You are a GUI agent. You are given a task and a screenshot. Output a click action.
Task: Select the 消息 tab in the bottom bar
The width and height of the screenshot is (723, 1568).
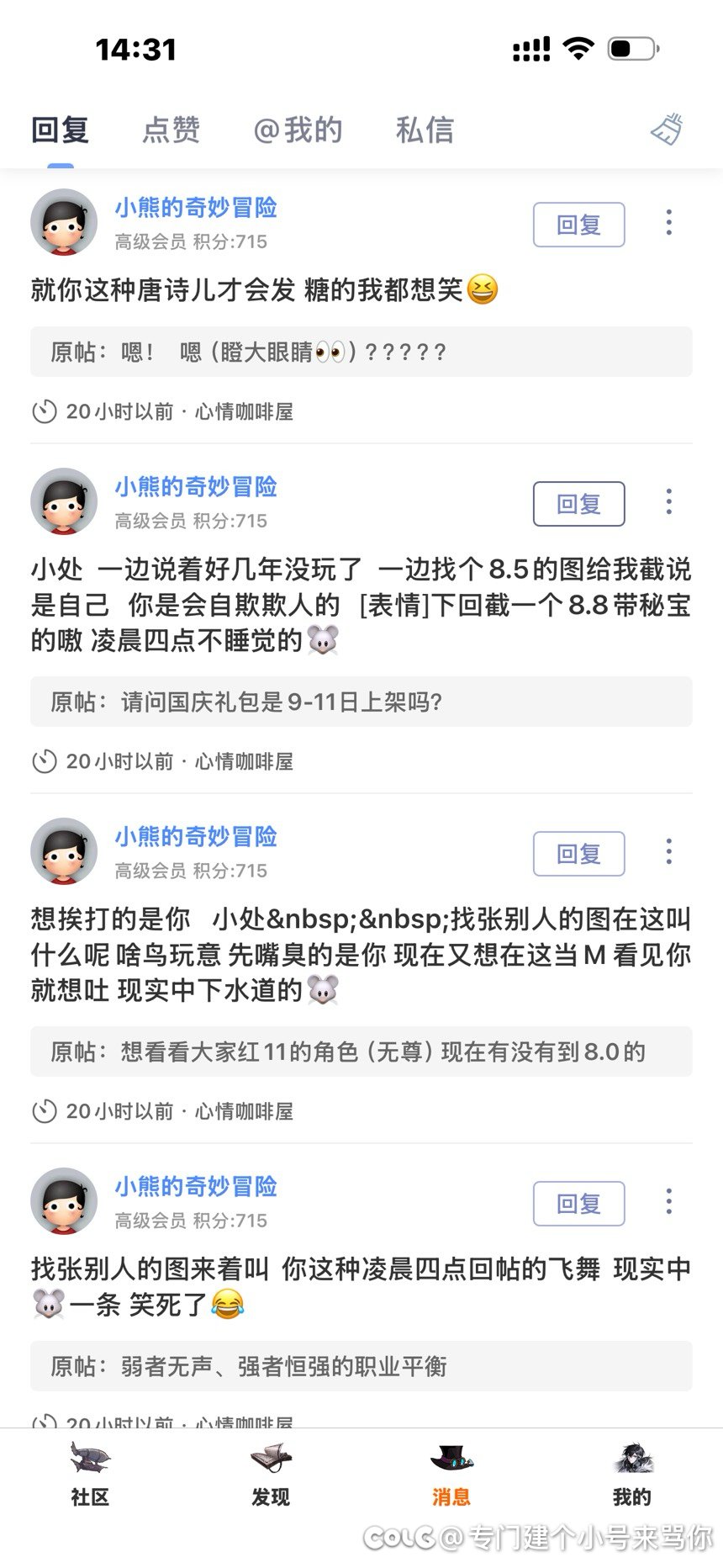pyautogui.click(x=451, y=1474)
